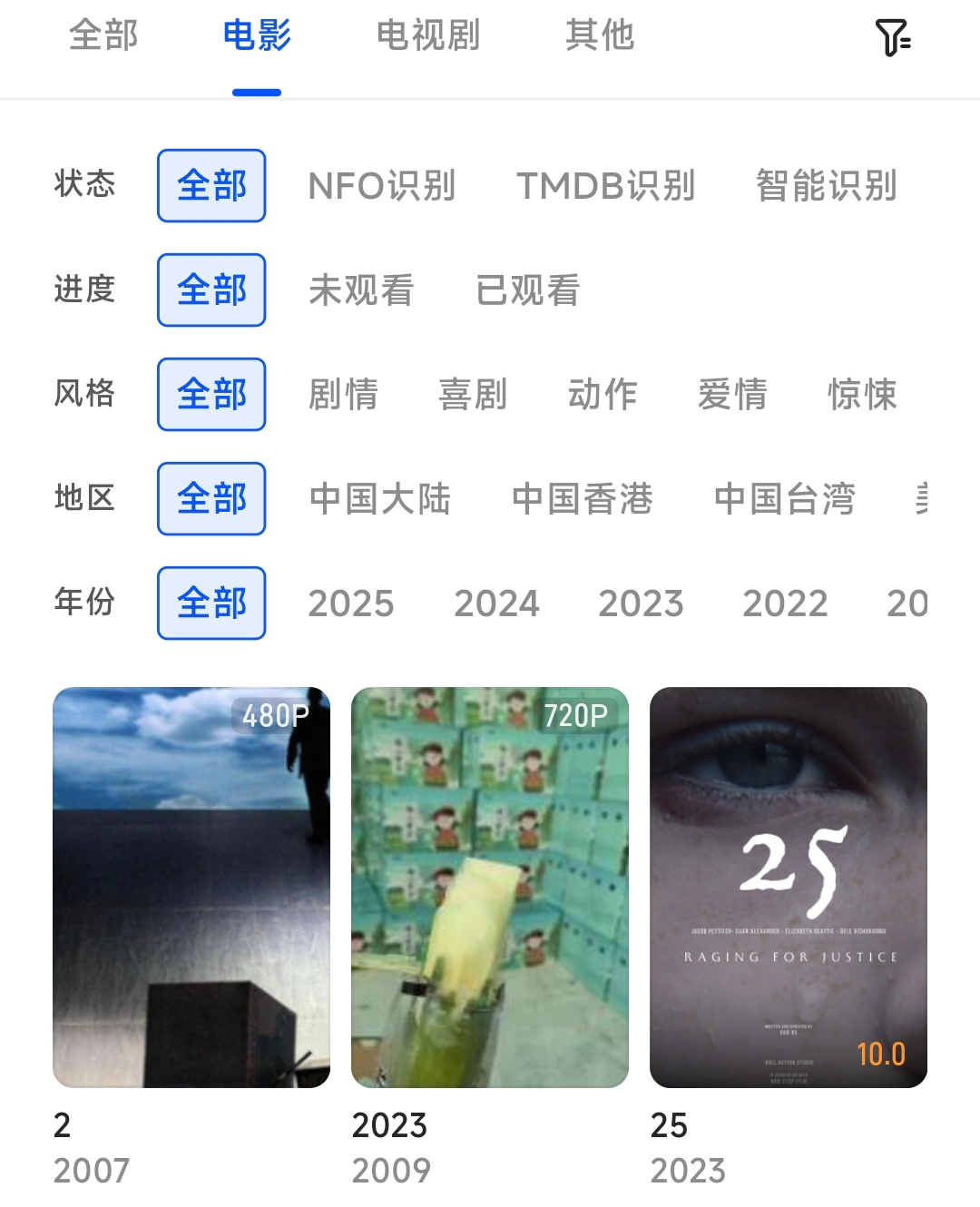The width and height of the screenshot is (980, 1207).
Task: Show only 已观看 movies
Action: [x=527, y=290]
